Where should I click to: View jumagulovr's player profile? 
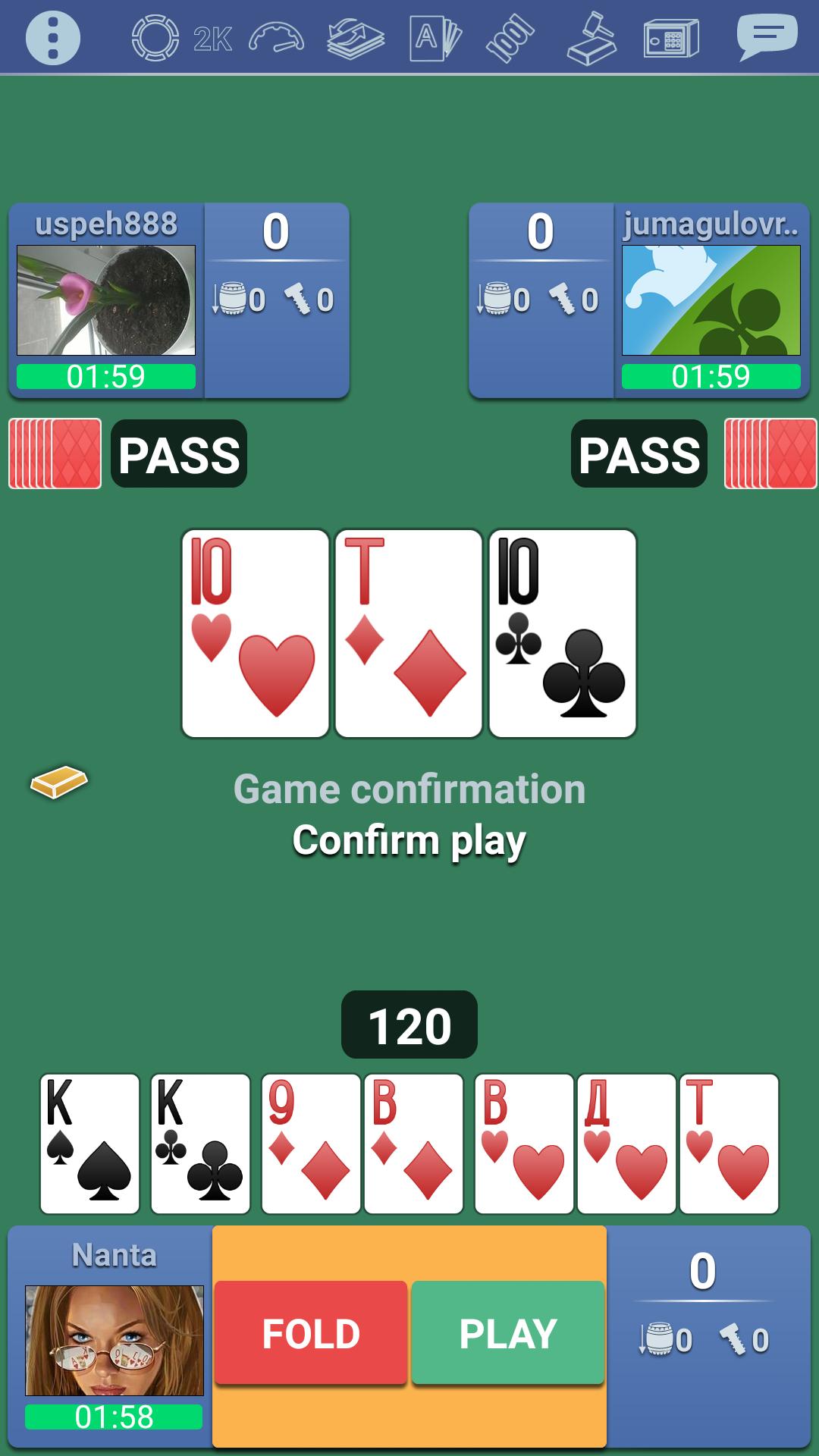(x=711, y=300)
